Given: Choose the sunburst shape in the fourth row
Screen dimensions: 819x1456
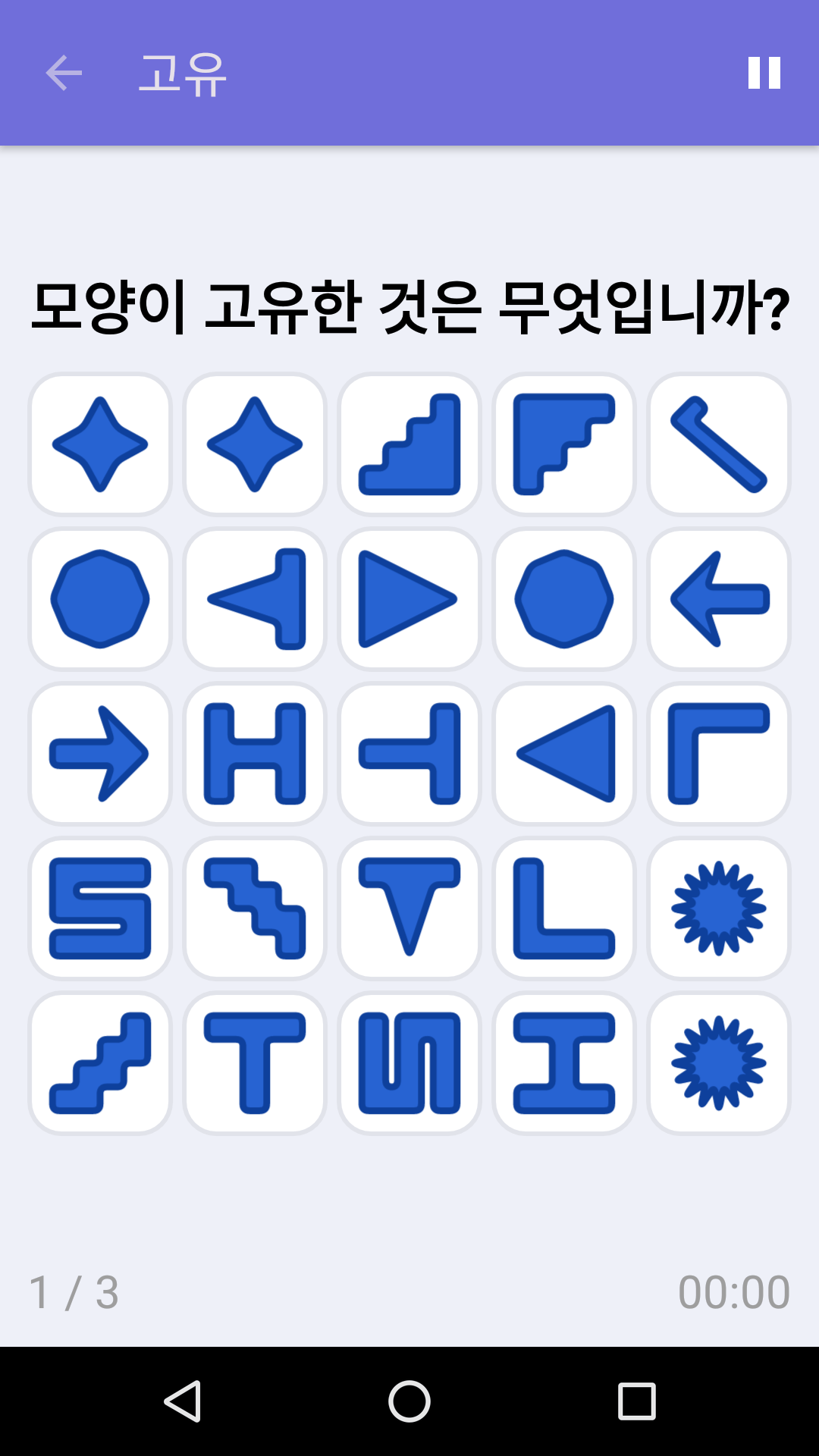Looking at the screenshot, I should [x=718, y=908].
